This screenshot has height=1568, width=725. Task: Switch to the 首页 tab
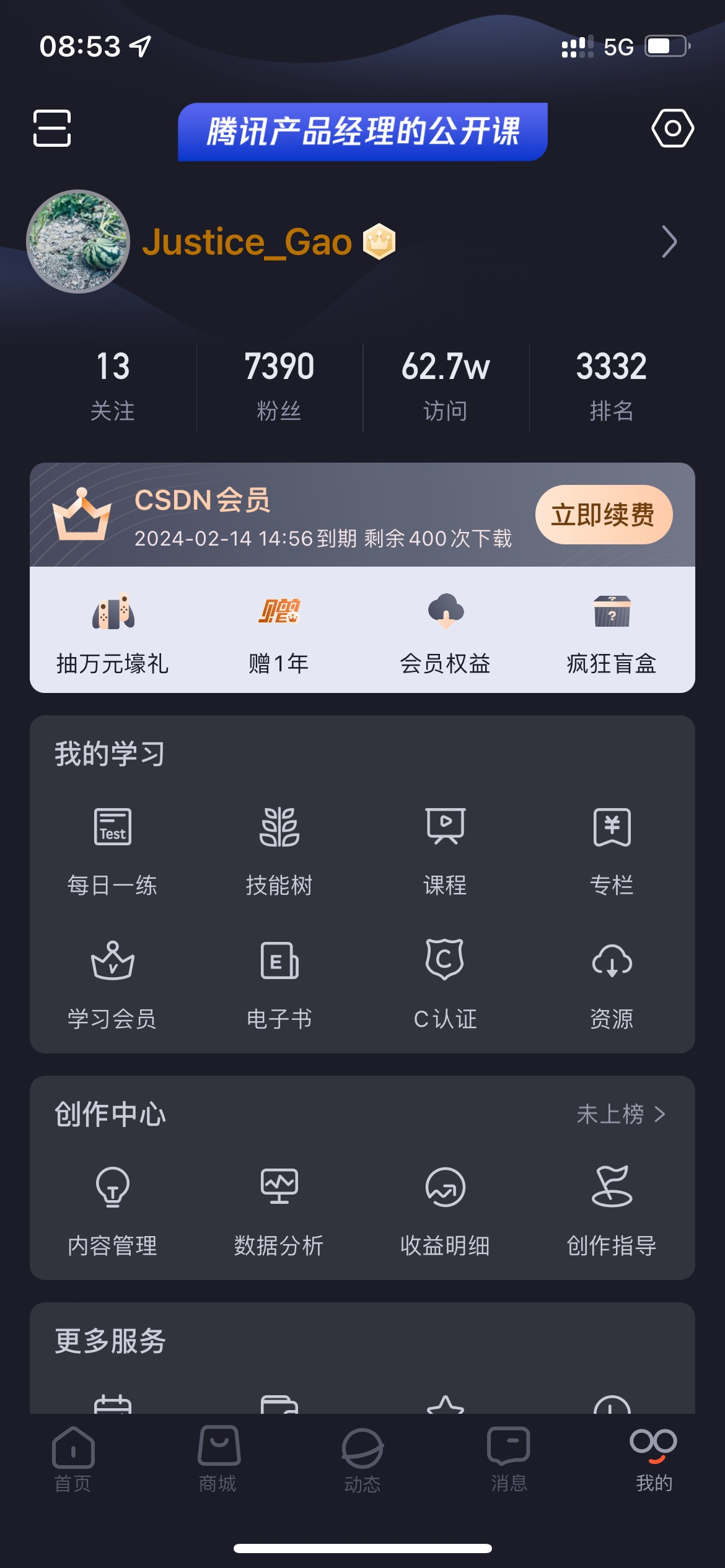73,1459
